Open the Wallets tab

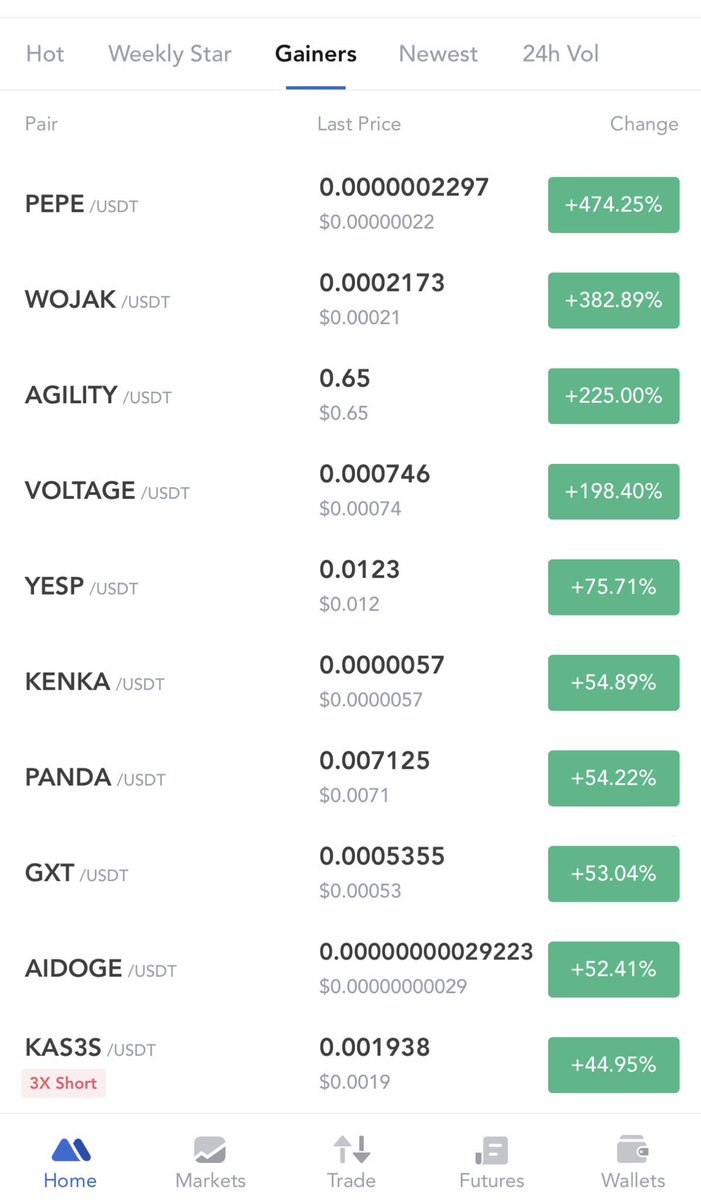[633, 1162]
